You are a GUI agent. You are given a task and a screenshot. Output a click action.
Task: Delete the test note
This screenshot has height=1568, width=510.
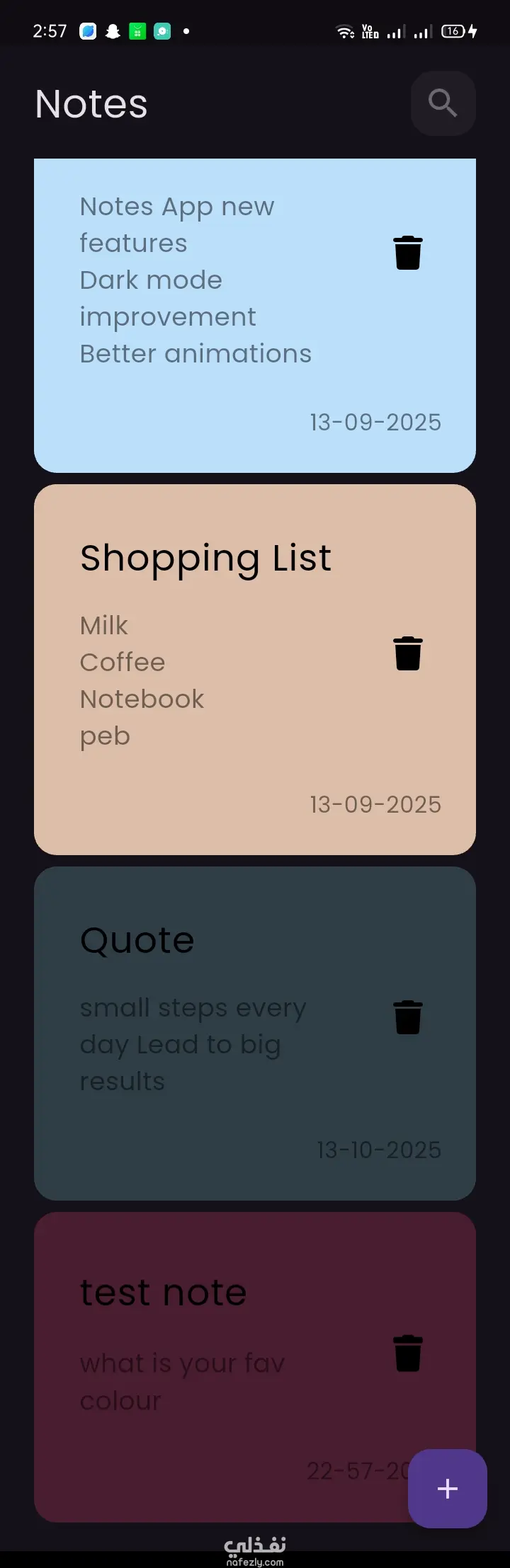408,1354
